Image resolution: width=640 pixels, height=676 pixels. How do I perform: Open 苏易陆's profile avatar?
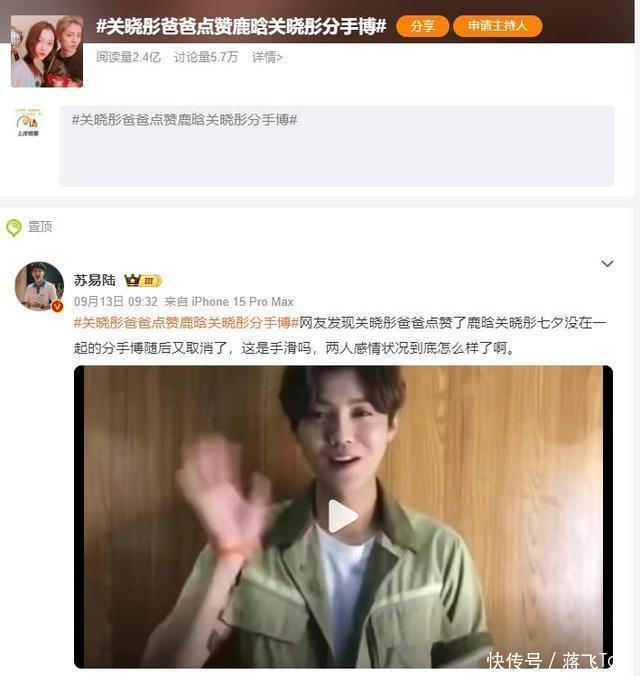click(39, 287)
